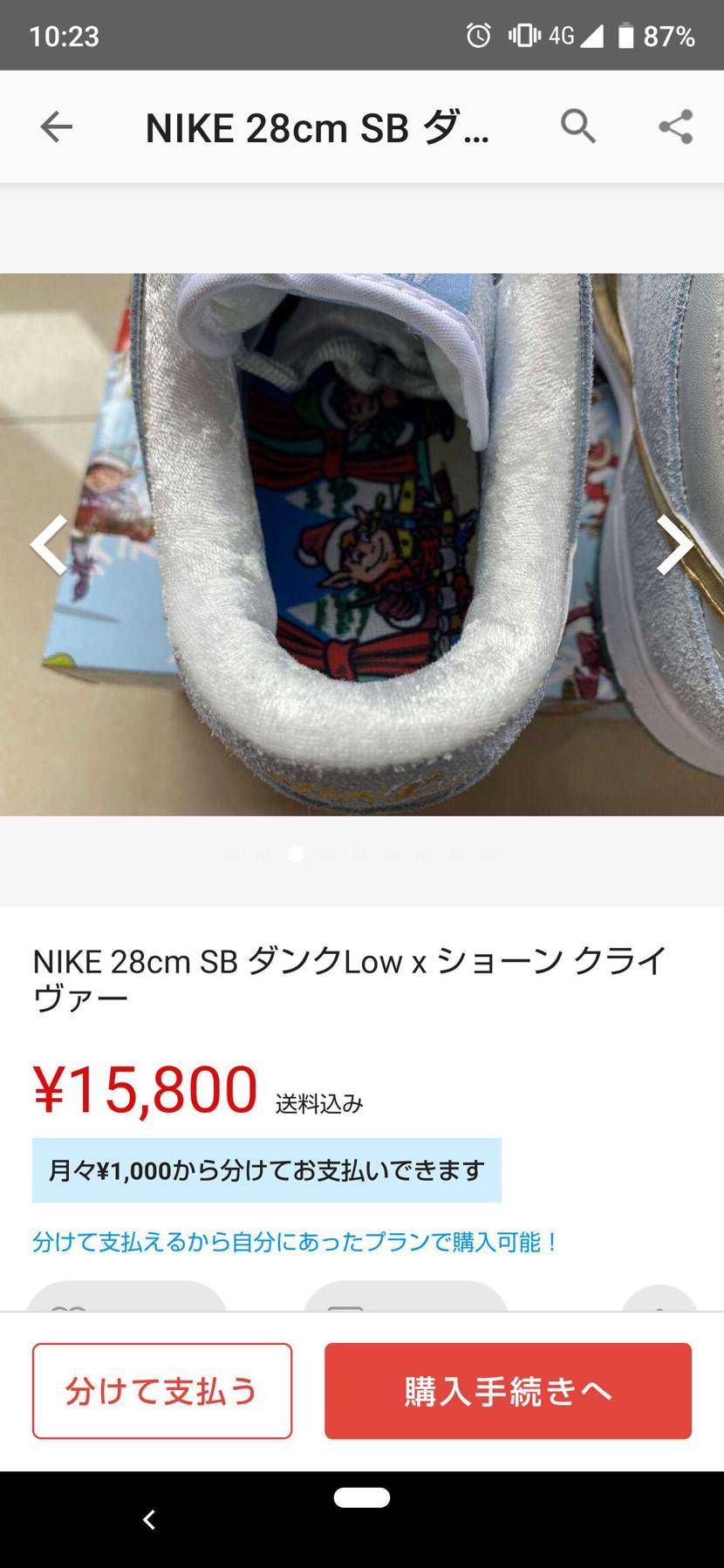Show previous photo with the left chevron
Screen dimensions: 724x1568
pyautogui.click(x=48, y=543)
